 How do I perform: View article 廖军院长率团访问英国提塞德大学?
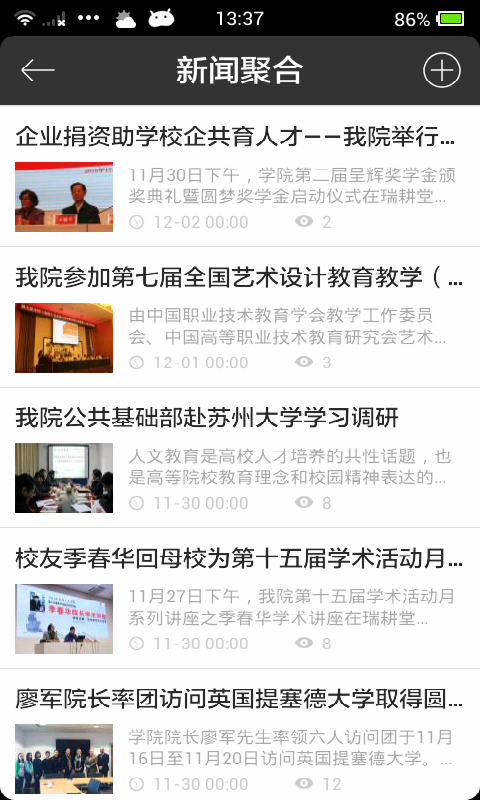(x=240, y=735)
